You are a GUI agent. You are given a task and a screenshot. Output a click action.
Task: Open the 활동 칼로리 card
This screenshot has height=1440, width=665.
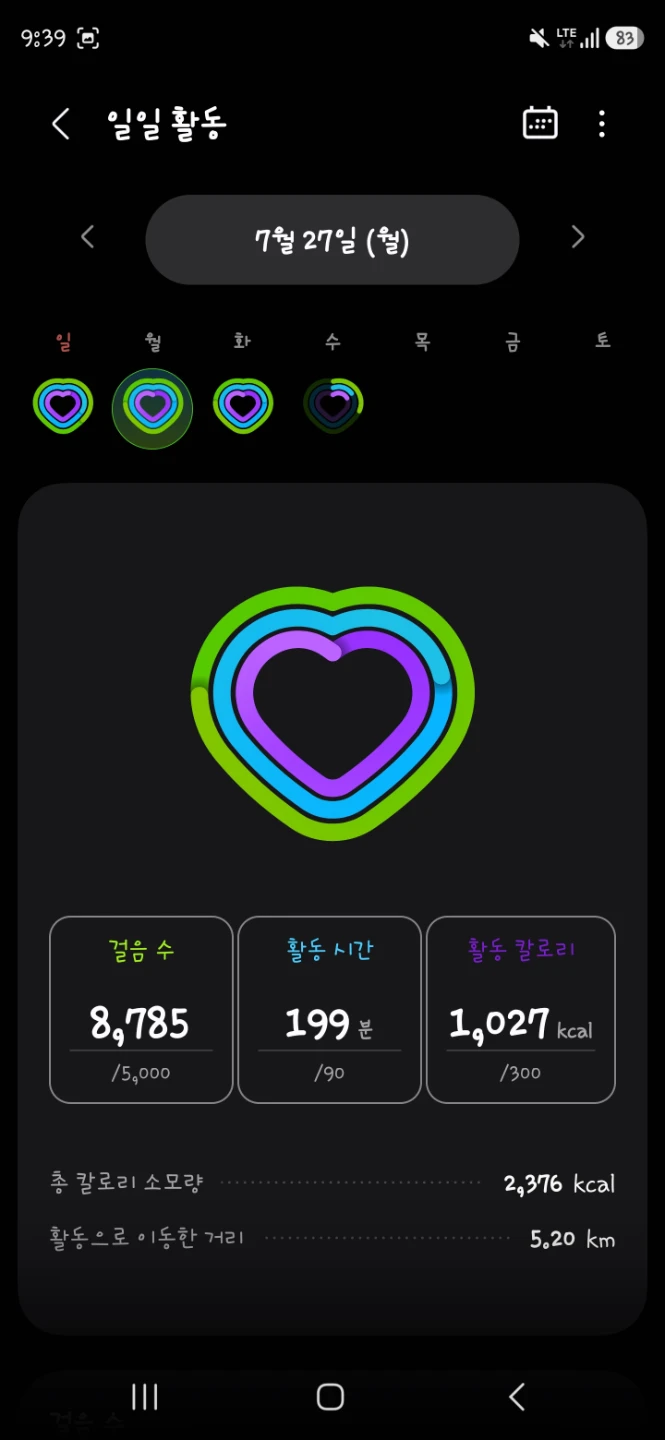pos(521,1009)
